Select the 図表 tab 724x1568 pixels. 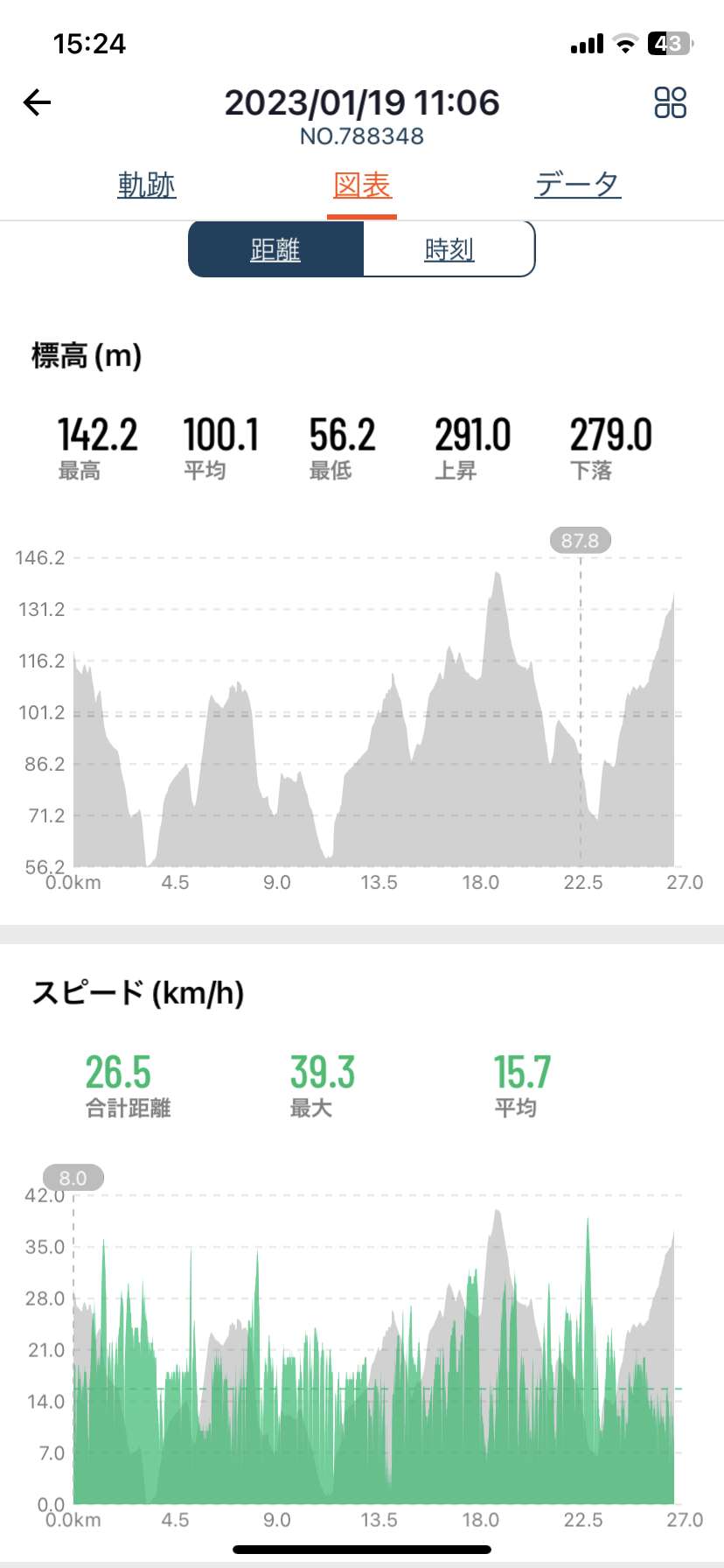tap(362, 185)
